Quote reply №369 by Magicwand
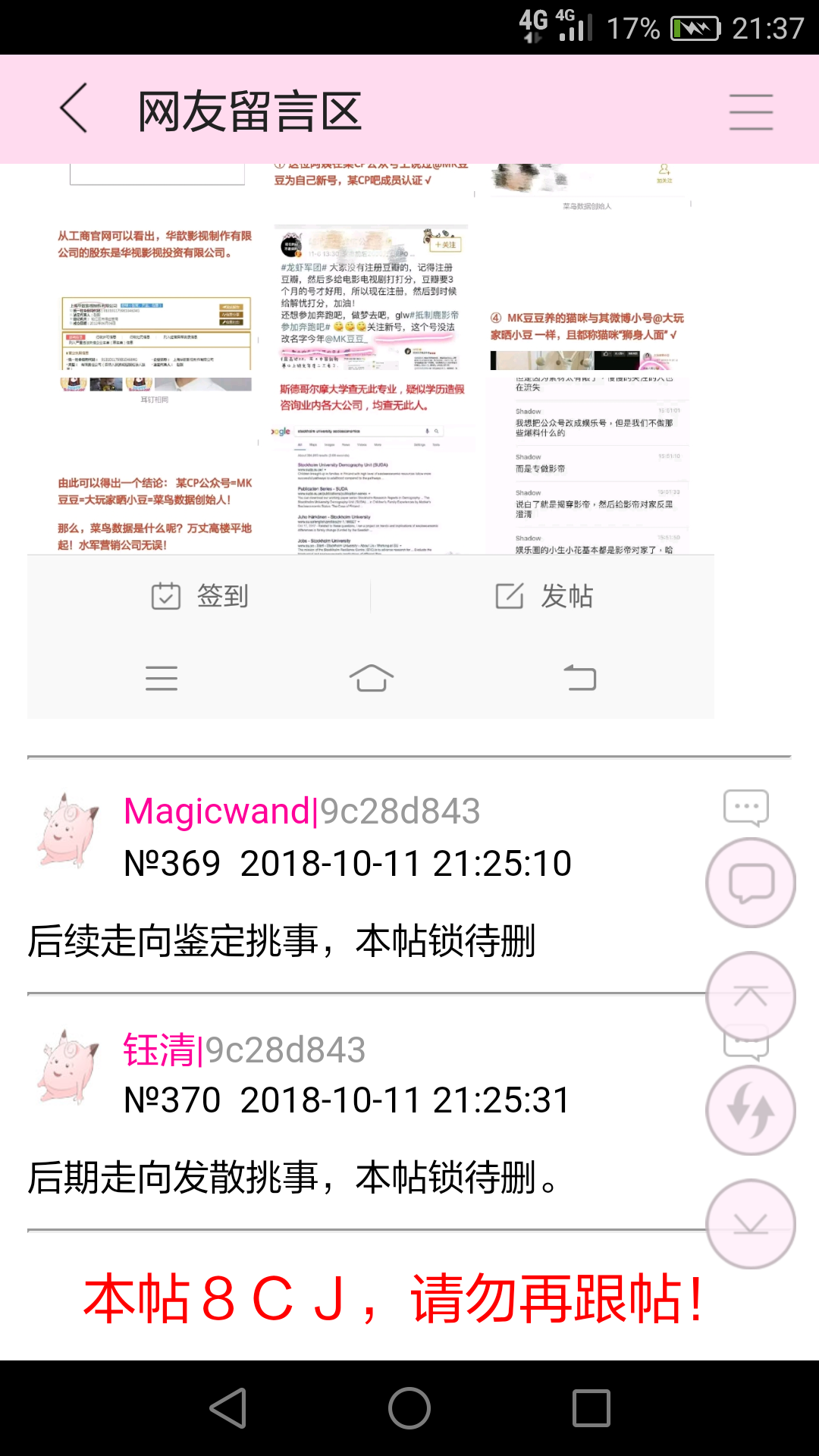Viewport: 819px width, 1456px height. pyautogui.click(x=745, y=807)
